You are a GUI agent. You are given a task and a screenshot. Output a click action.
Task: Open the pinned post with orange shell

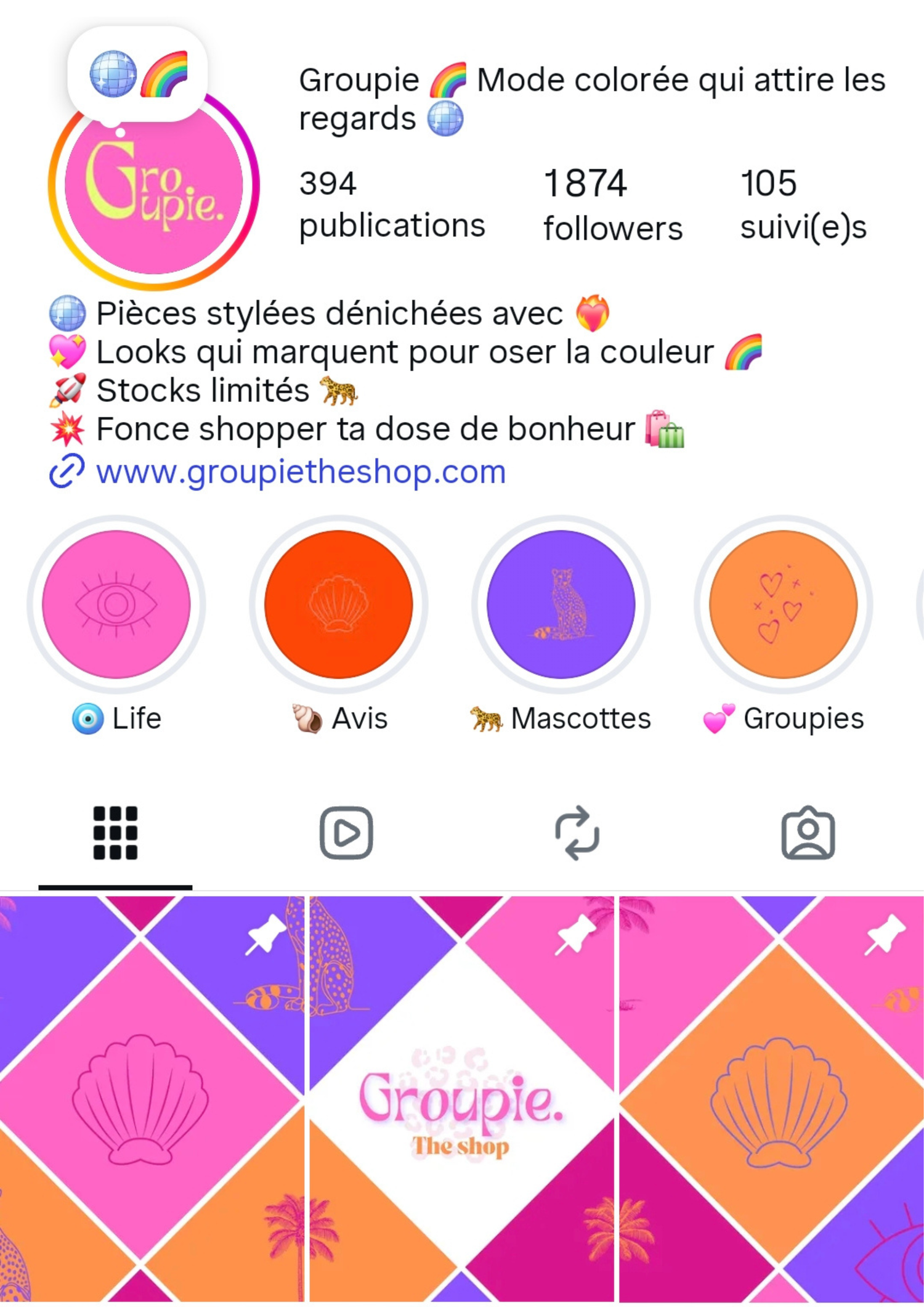[771, 1100]
